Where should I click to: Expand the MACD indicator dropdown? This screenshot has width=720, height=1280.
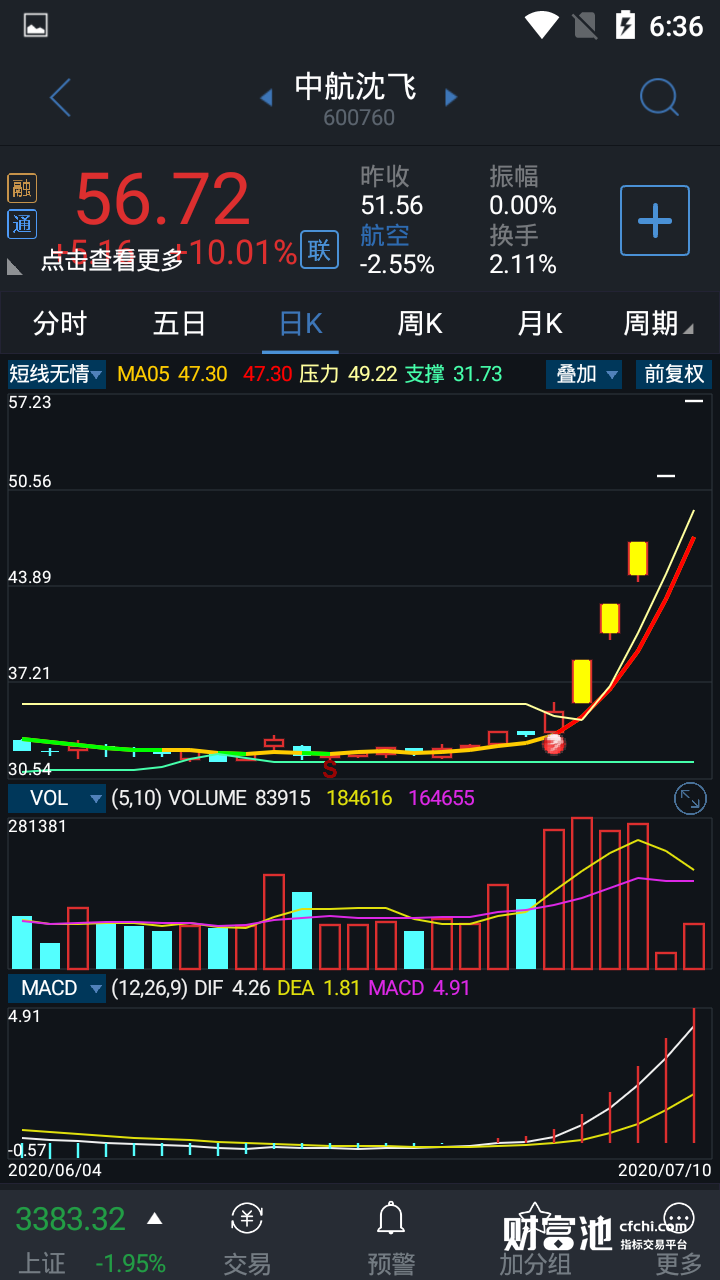tap(56, 988)
